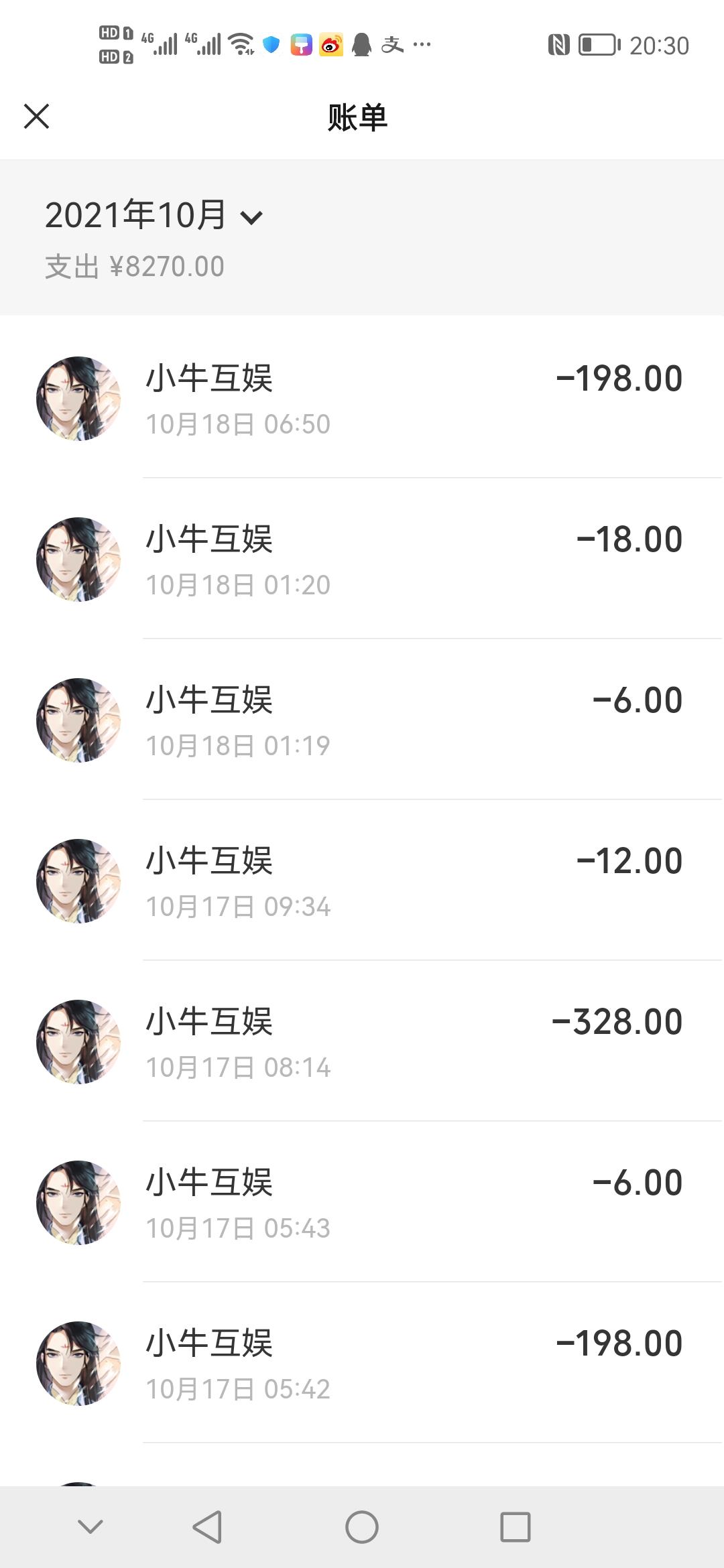Open the -12.00 transaction entry
The width and height of the screenshot is (724, 1568).
362,880
